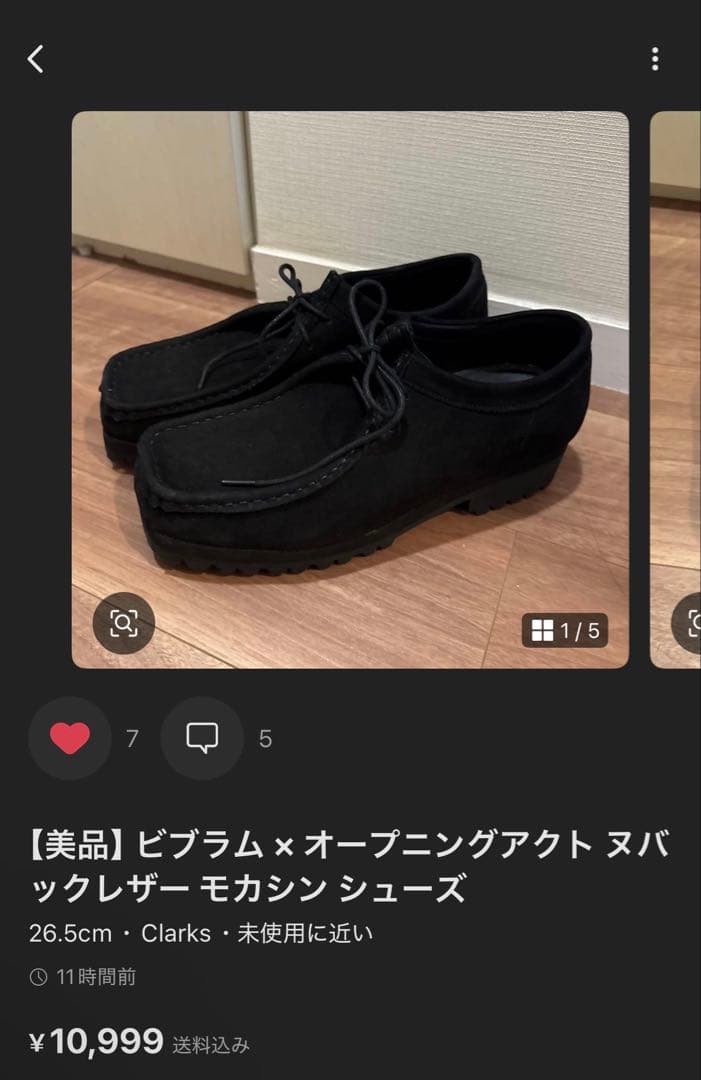This screenshot has width=701, height=1080.
Task: Open the comments speech bubble
Action: (x=202, y=739)
